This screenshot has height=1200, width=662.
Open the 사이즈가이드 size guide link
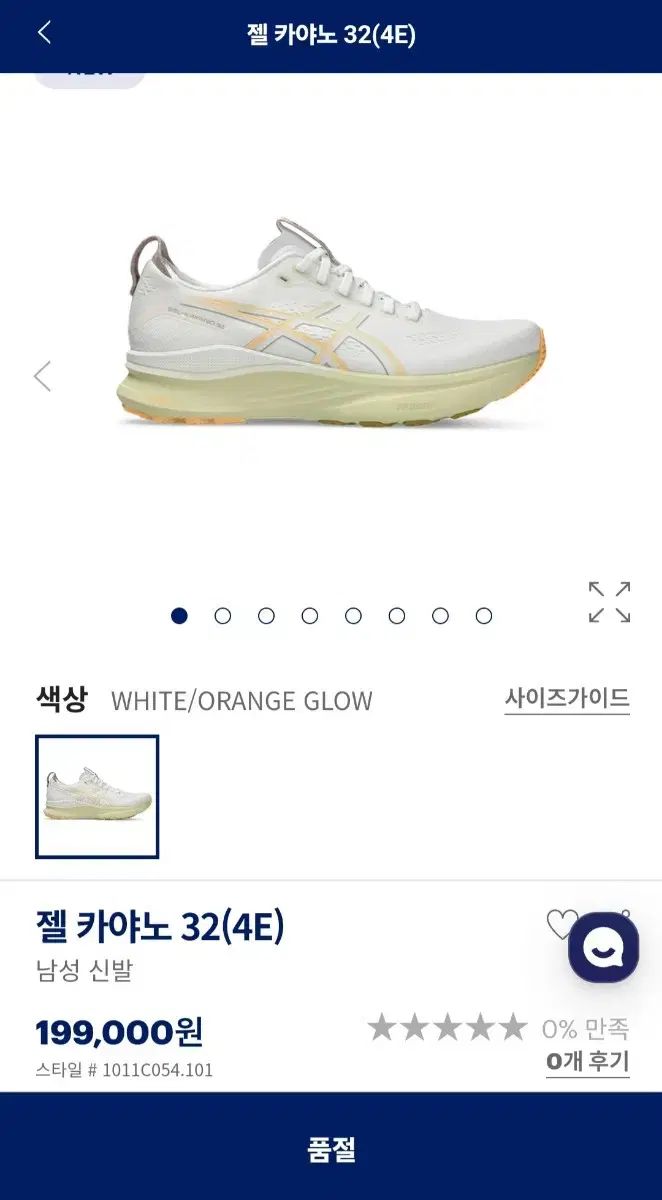point(567,698)
